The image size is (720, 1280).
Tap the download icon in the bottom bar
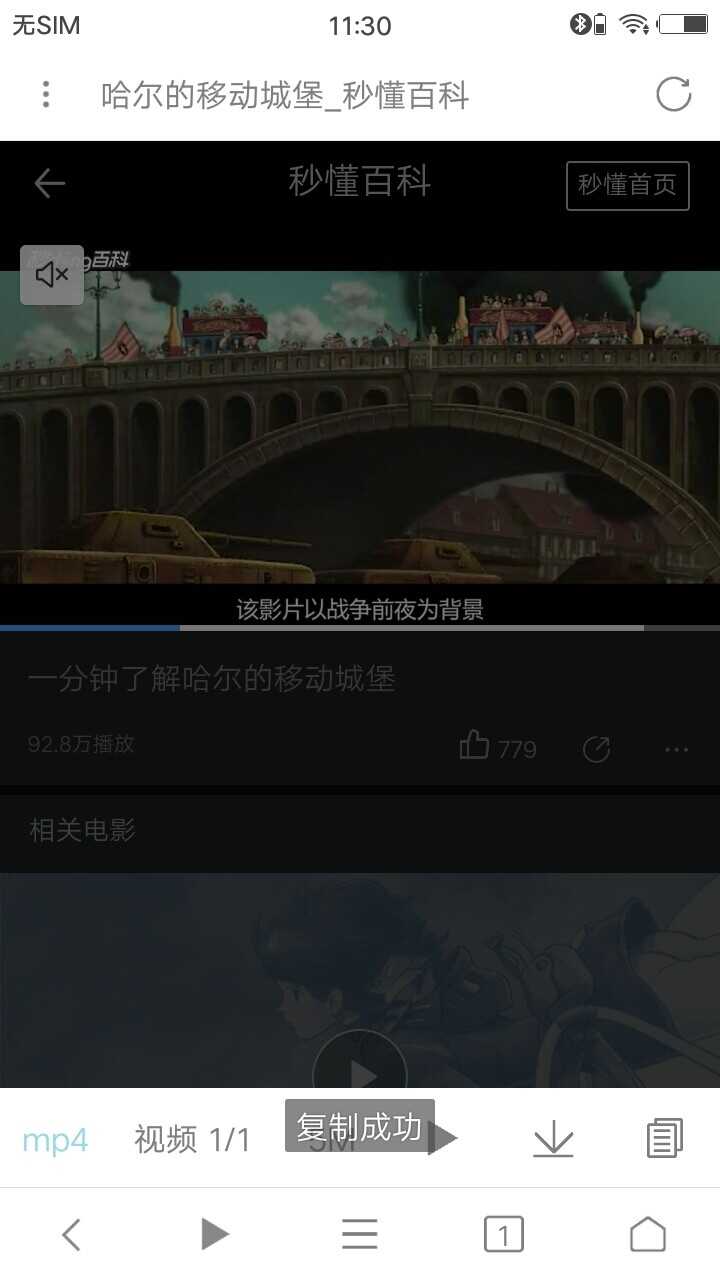tap(554, 1138)
